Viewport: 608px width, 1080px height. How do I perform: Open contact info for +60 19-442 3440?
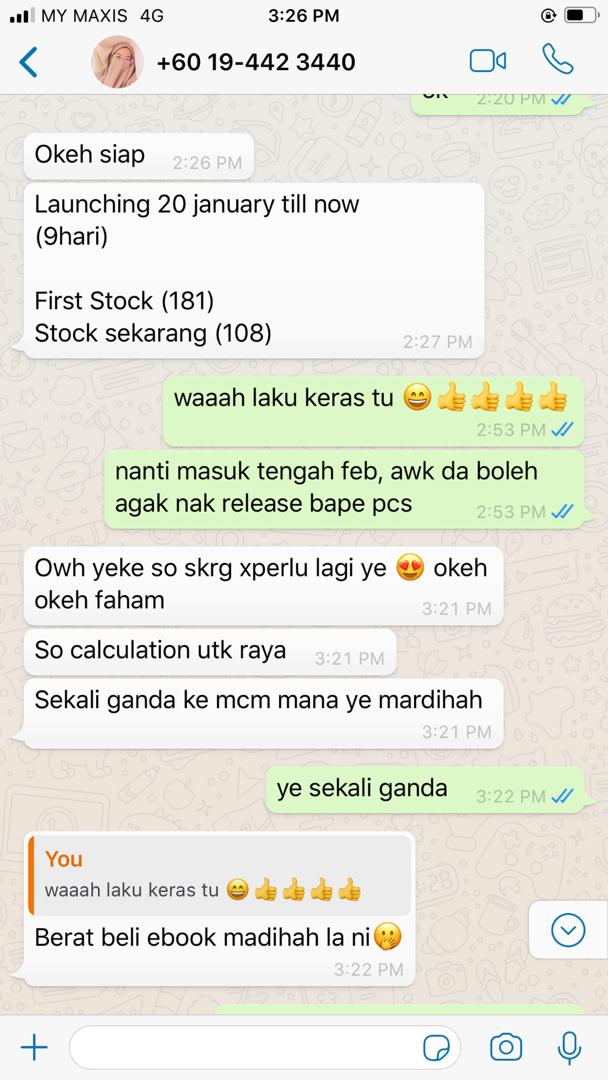(x=256, y=62)
